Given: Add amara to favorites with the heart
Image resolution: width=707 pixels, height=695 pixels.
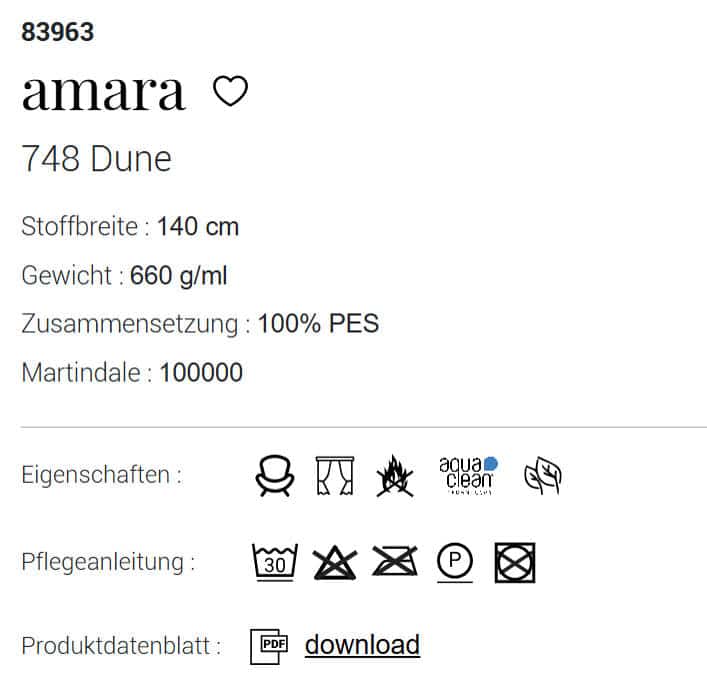Looking at the screenshot, I should pos(231,93).
